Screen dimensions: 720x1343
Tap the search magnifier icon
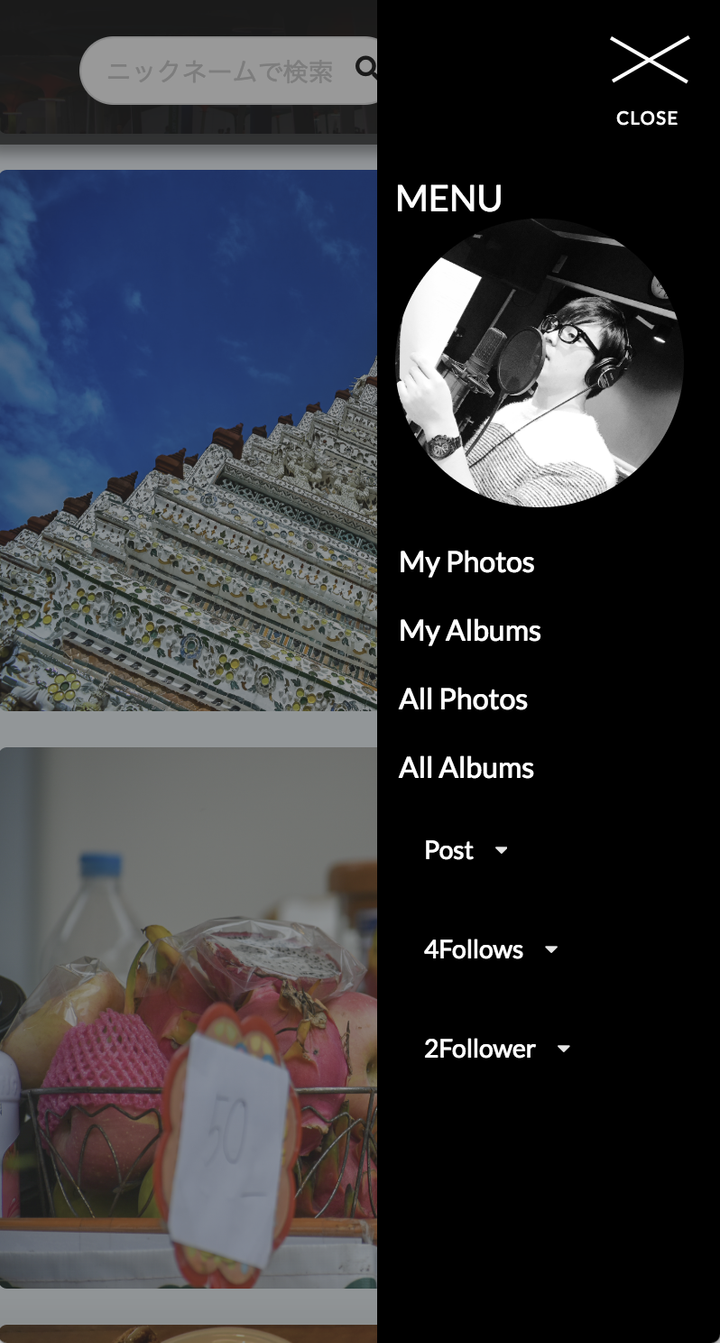click(x=367, y=68)
